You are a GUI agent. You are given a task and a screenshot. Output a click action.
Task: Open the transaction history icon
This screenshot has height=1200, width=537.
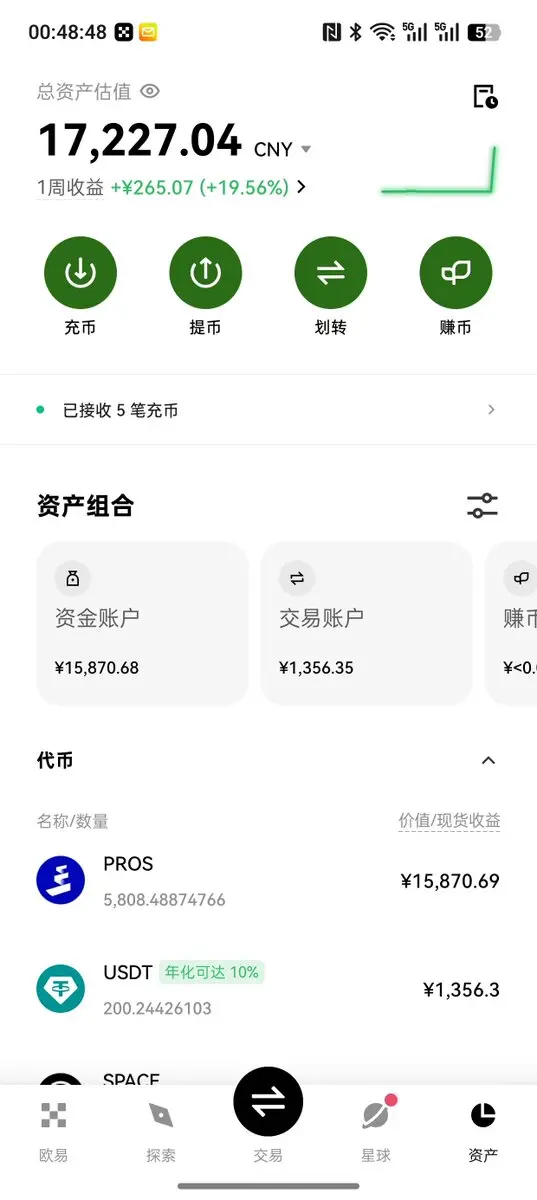tap(485, 96)
